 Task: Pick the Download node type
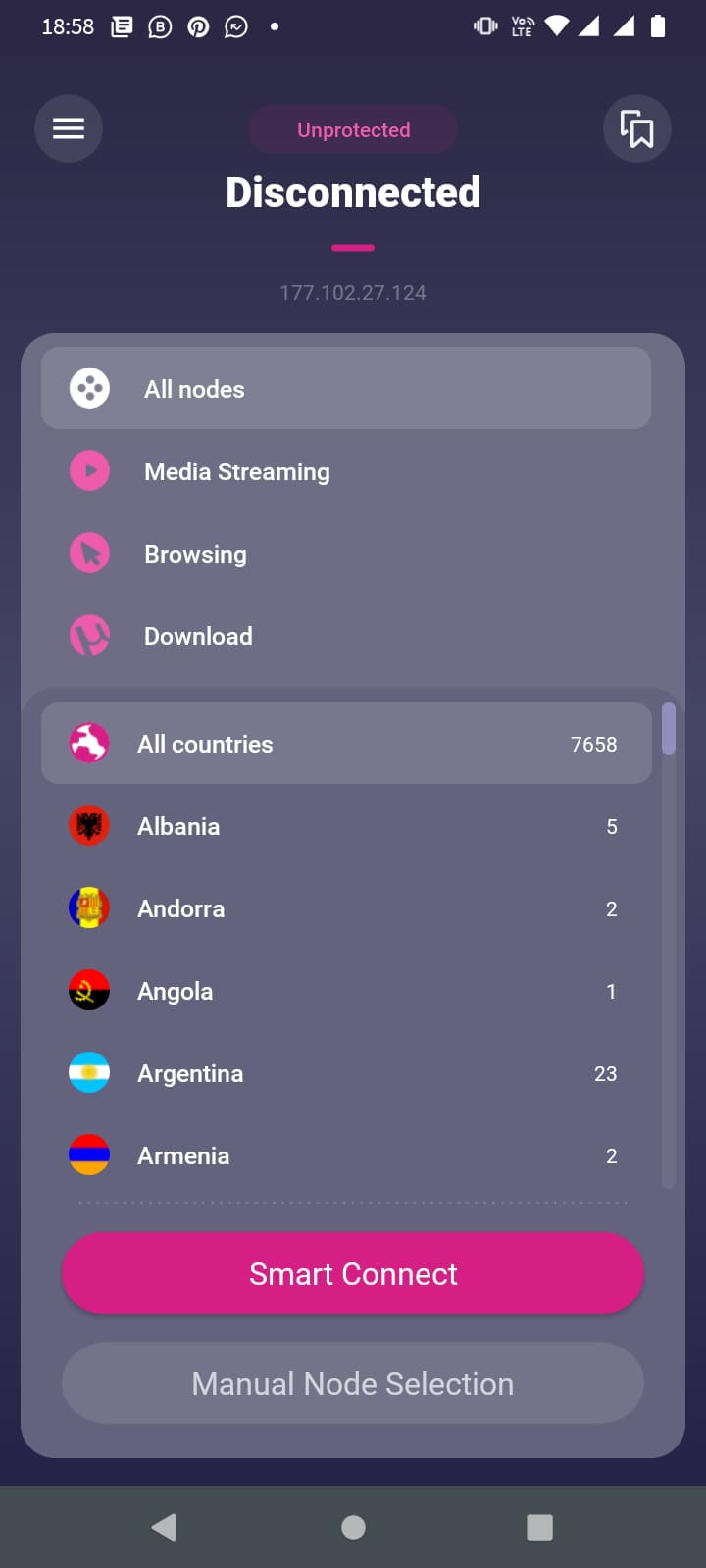(x=346, y=636)
